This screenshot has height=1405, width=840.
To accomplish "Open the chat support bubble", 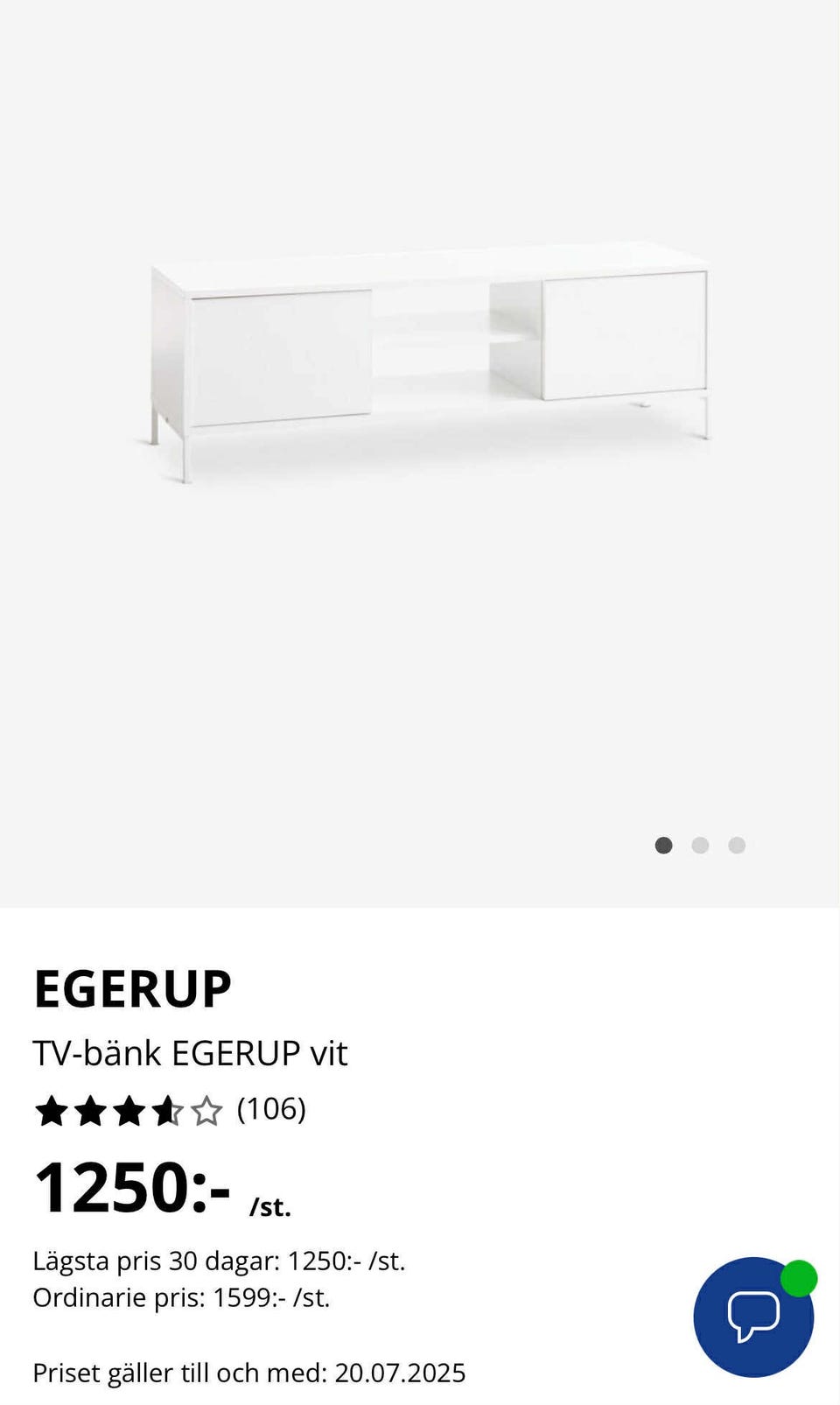I will pyautogui.click(x=752, y=1316).
